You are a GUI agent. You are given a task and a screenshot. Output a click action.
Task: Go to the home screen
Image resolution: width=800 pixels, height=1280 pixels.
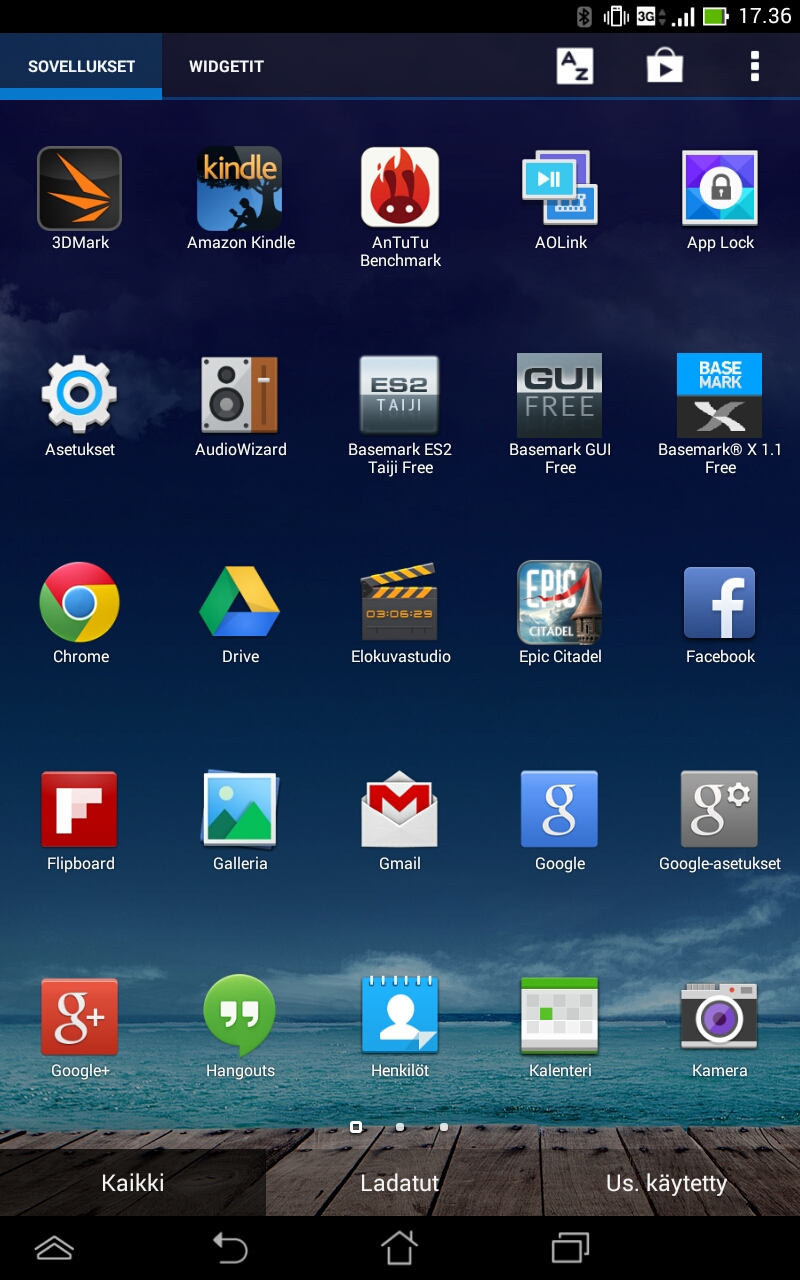399,1248
